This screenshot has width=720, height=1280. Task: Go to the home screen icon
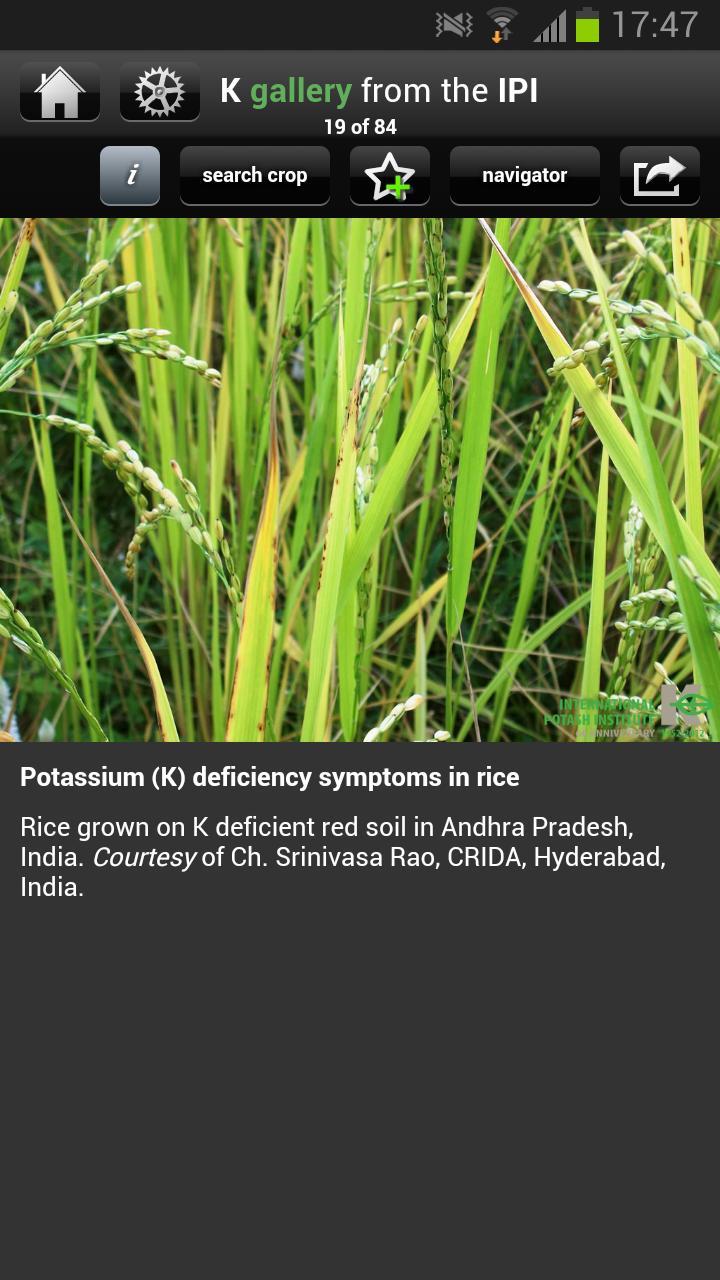[x=59, y=91]
